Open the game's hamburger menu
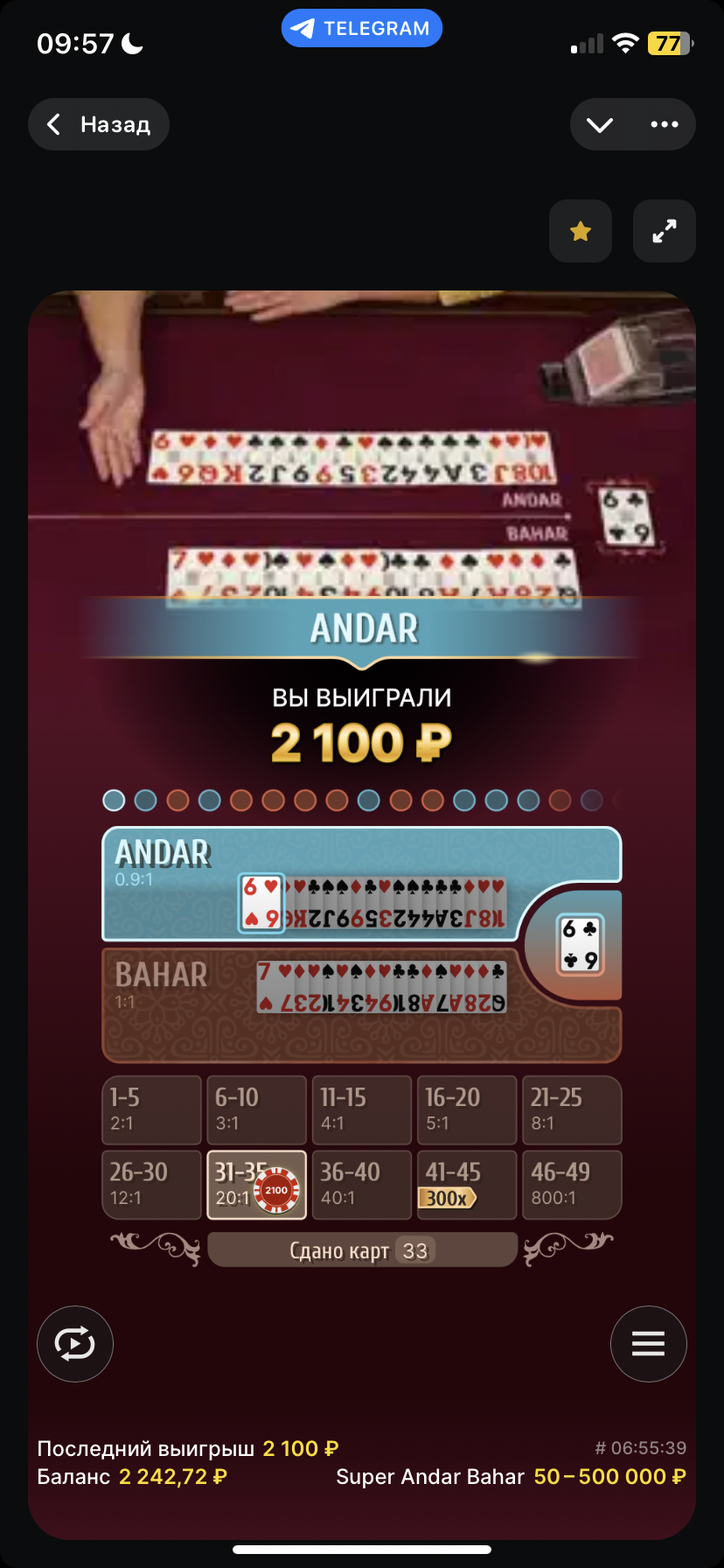This screenshot has width=724, height=1568. tap(648, 1343)
